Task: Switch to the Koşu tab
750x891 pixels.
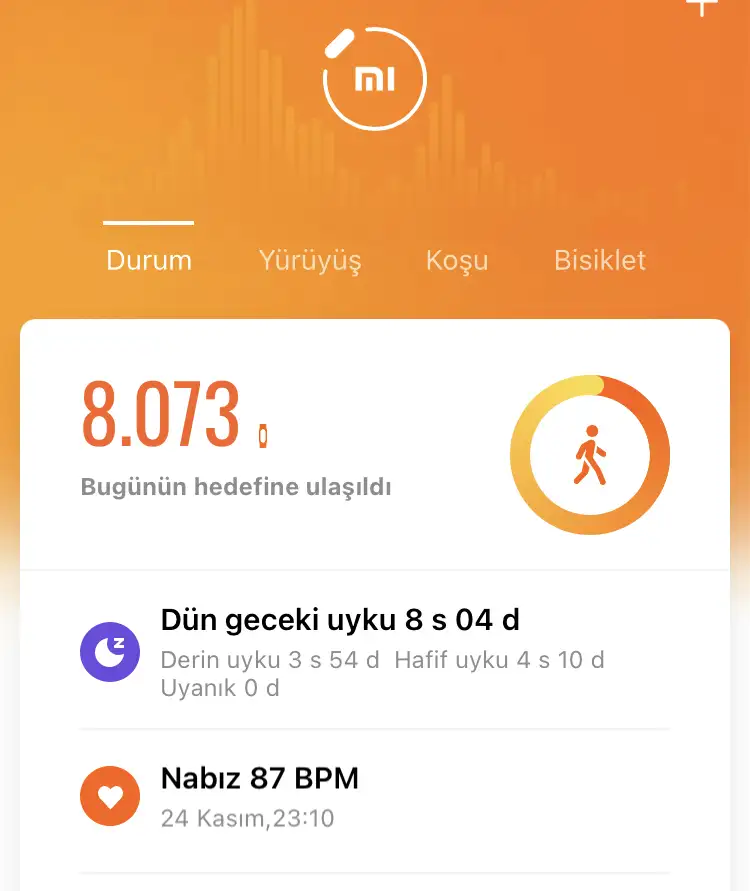Action: click(x=457, y=261)
